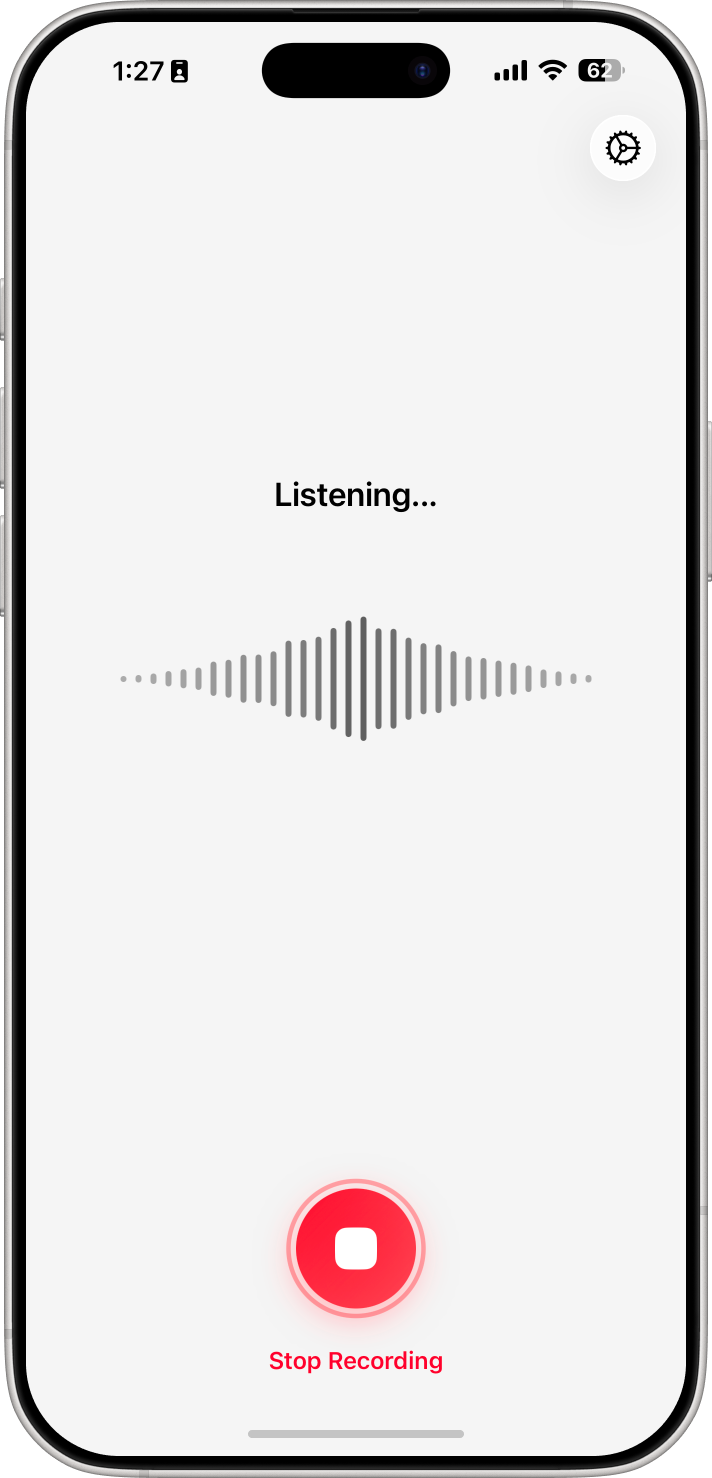712x1478 pixels.
Task: Stop the recording with the red button
Action: tap(356, 1249)
